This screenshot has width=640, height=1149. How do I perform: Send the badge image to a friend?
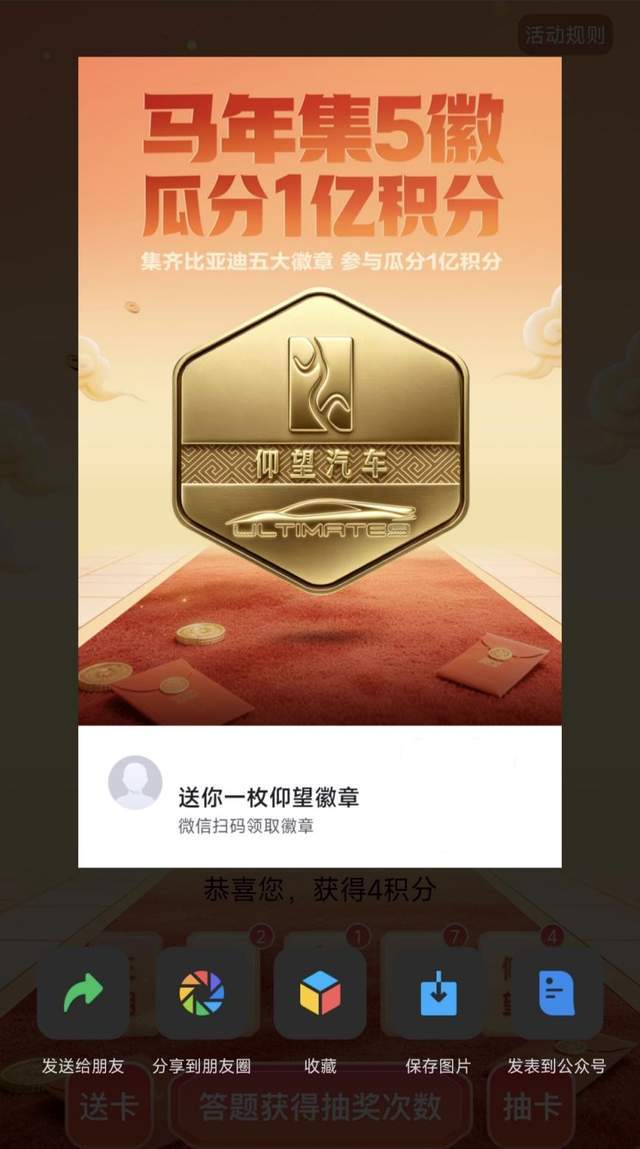point(83,993)
